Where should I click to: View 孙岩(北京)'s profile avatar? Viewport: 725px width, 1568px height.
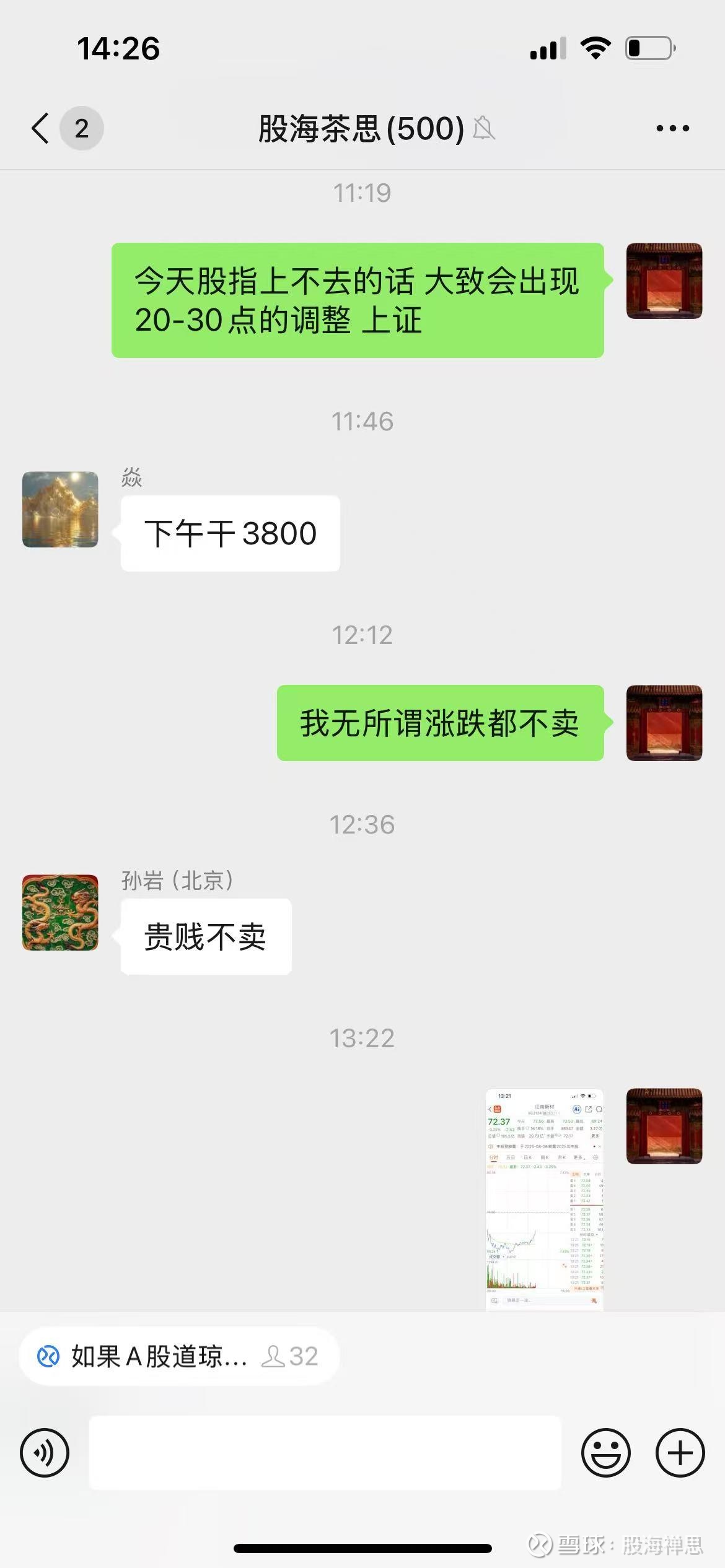(60, 912)
